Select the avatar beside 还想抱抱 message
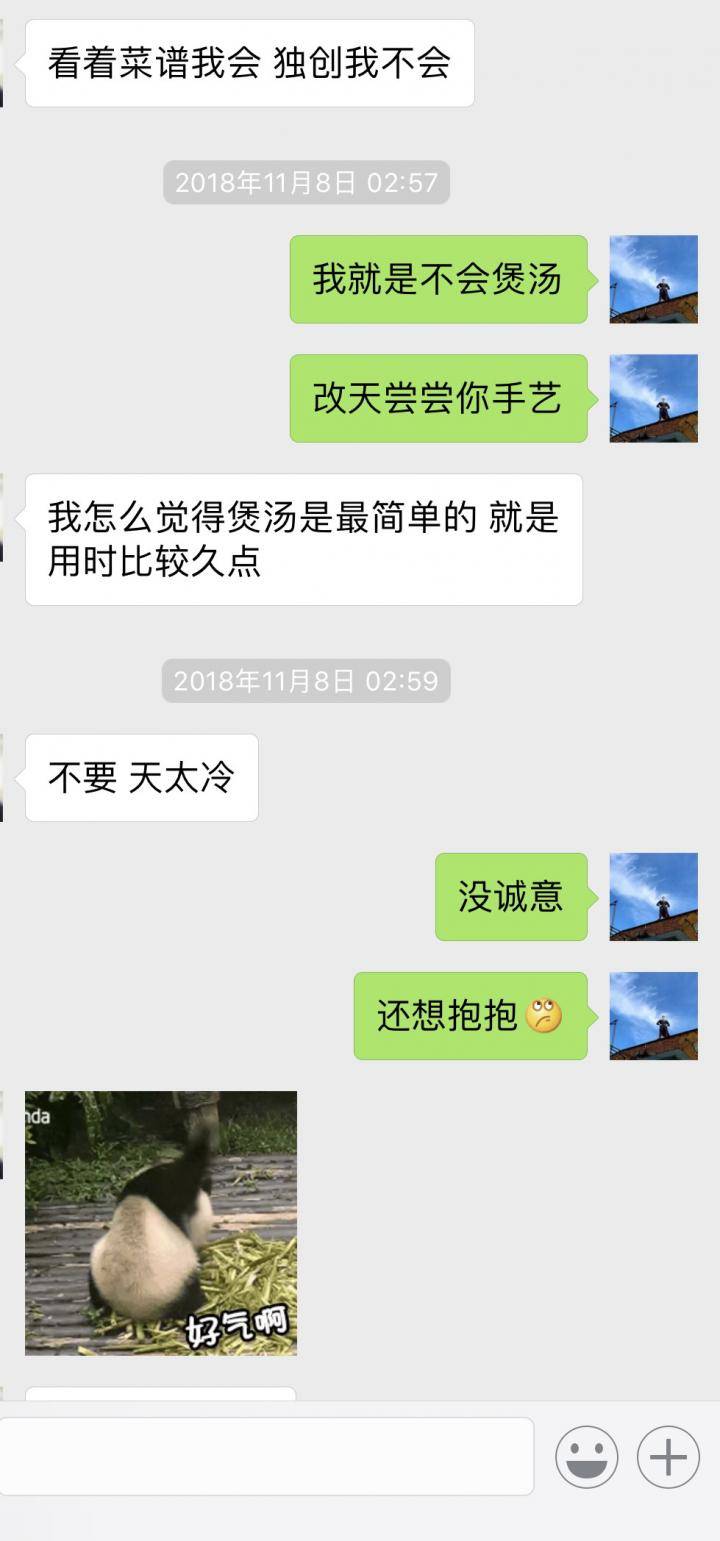The image size is (720, 1541). (x=654, y=1014)
